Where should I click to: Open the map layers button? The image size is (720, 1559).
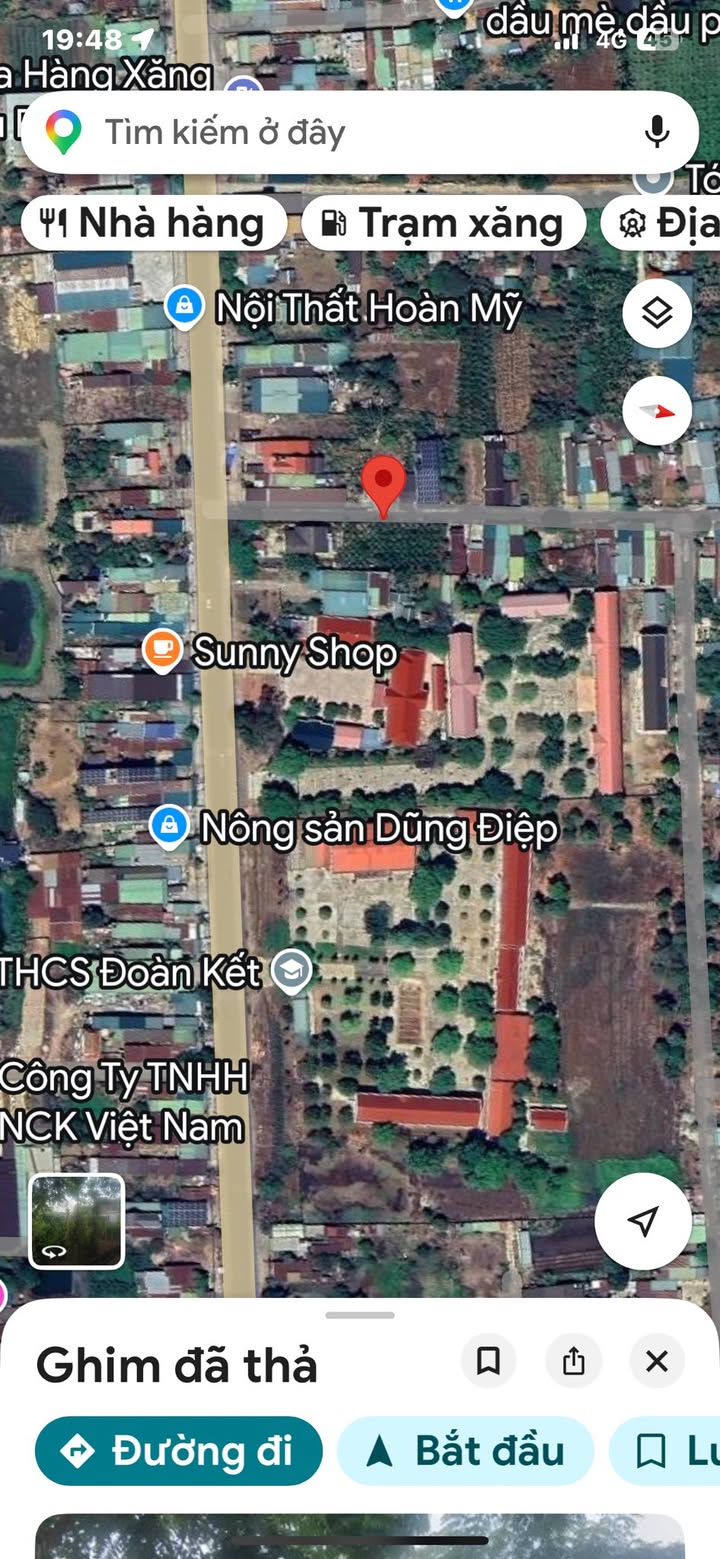[657, 314]
